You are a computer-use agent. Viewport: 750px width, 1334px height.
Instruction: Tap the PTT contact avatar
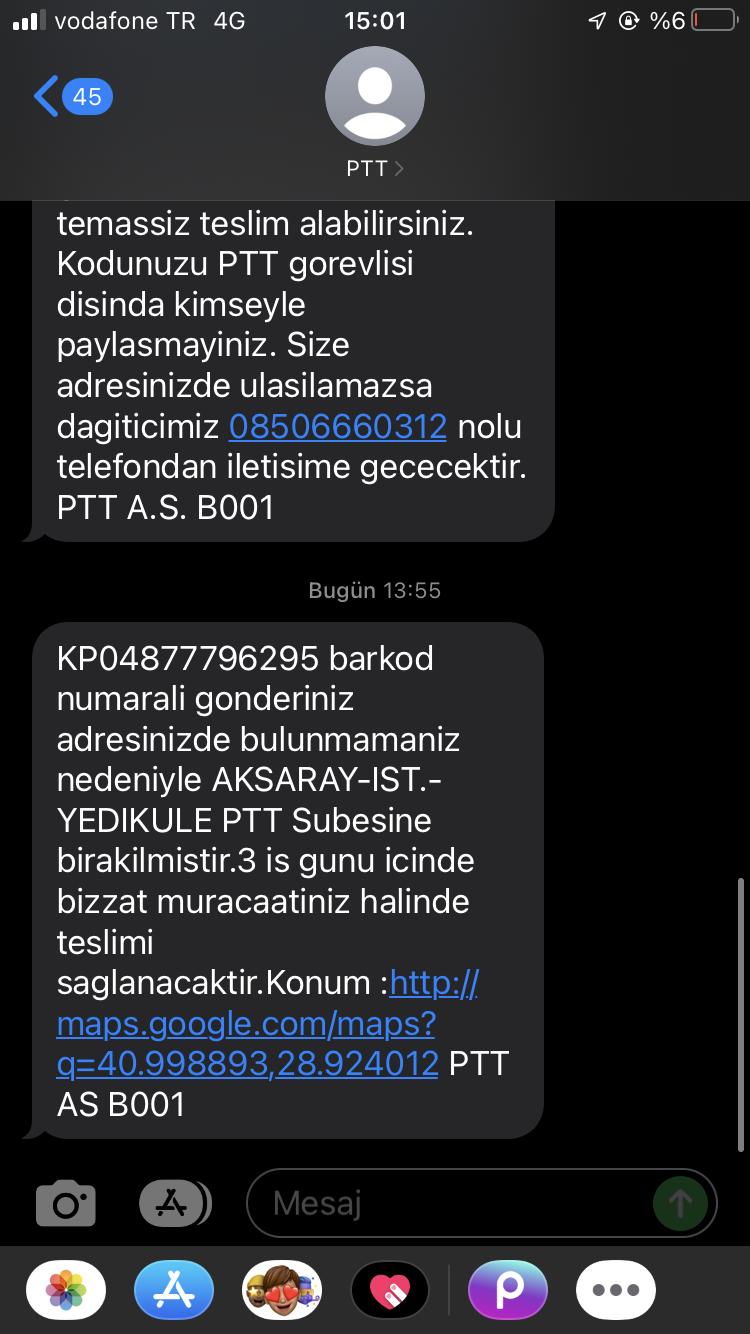[x=375, y=95]
